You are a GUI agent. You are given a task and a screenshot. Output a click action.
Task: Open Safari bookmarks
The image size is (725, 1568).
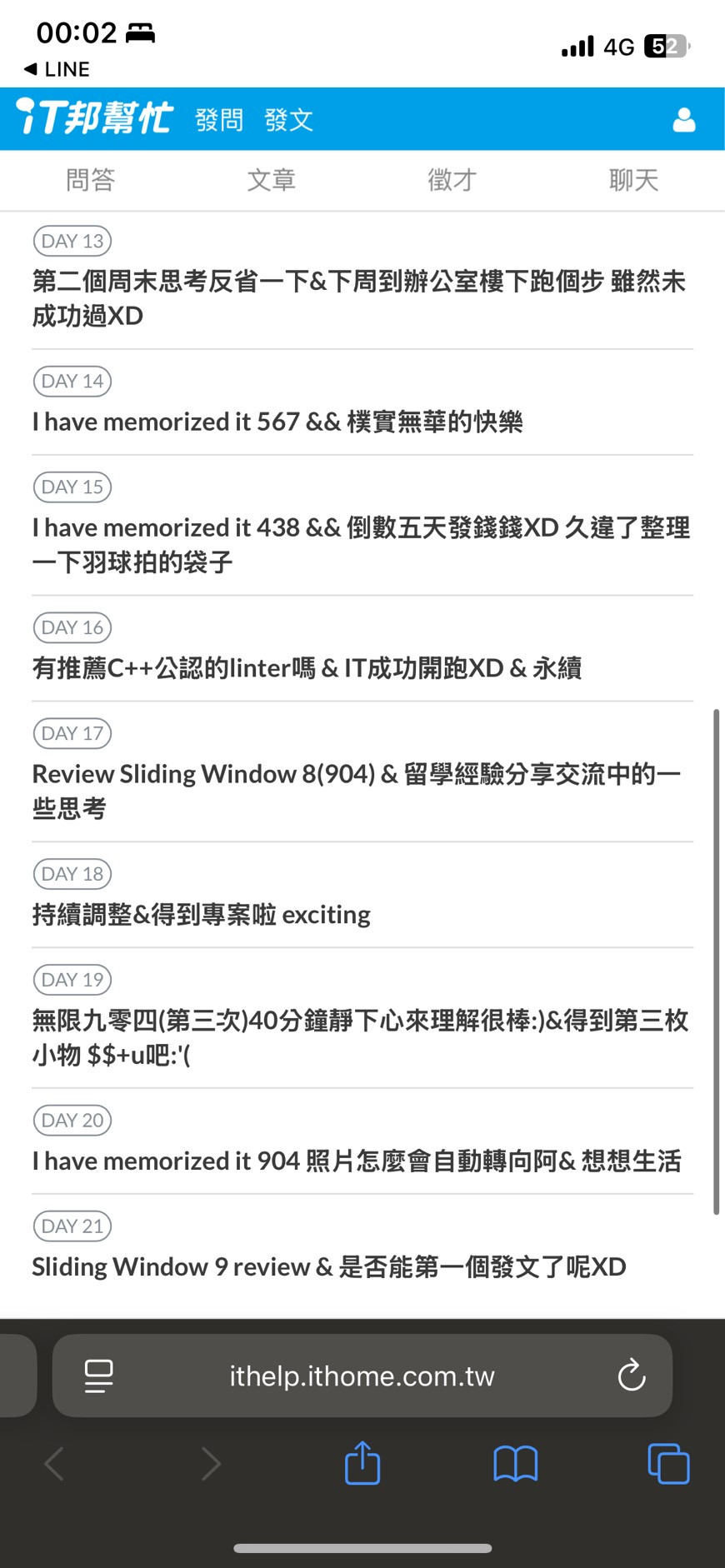[515, 1463]
